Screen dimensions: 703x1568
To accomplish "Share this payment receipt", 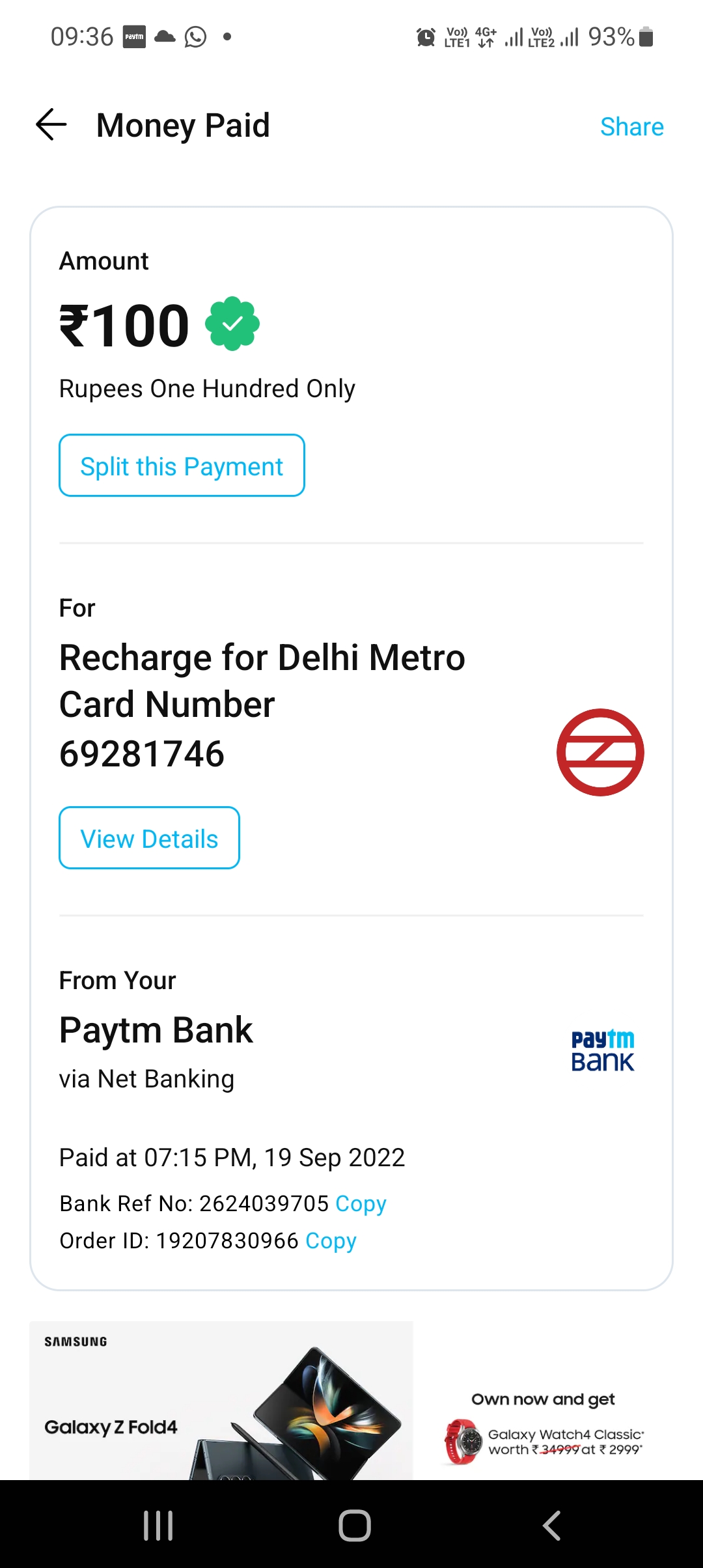I will (631, 126).
